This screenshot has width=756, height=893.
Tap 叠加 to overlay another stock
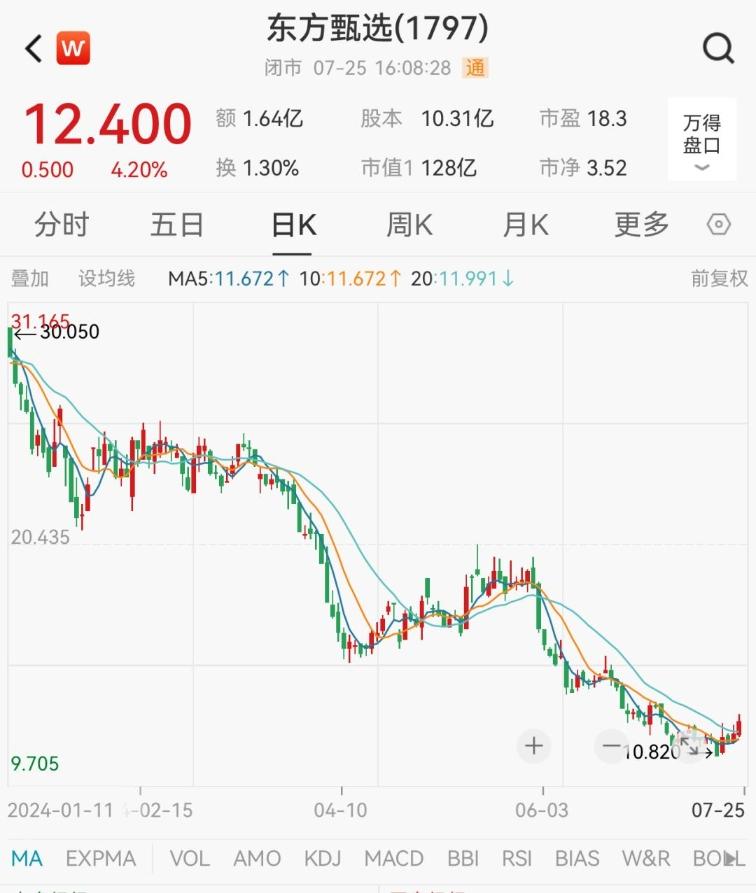tap(29, 278)
